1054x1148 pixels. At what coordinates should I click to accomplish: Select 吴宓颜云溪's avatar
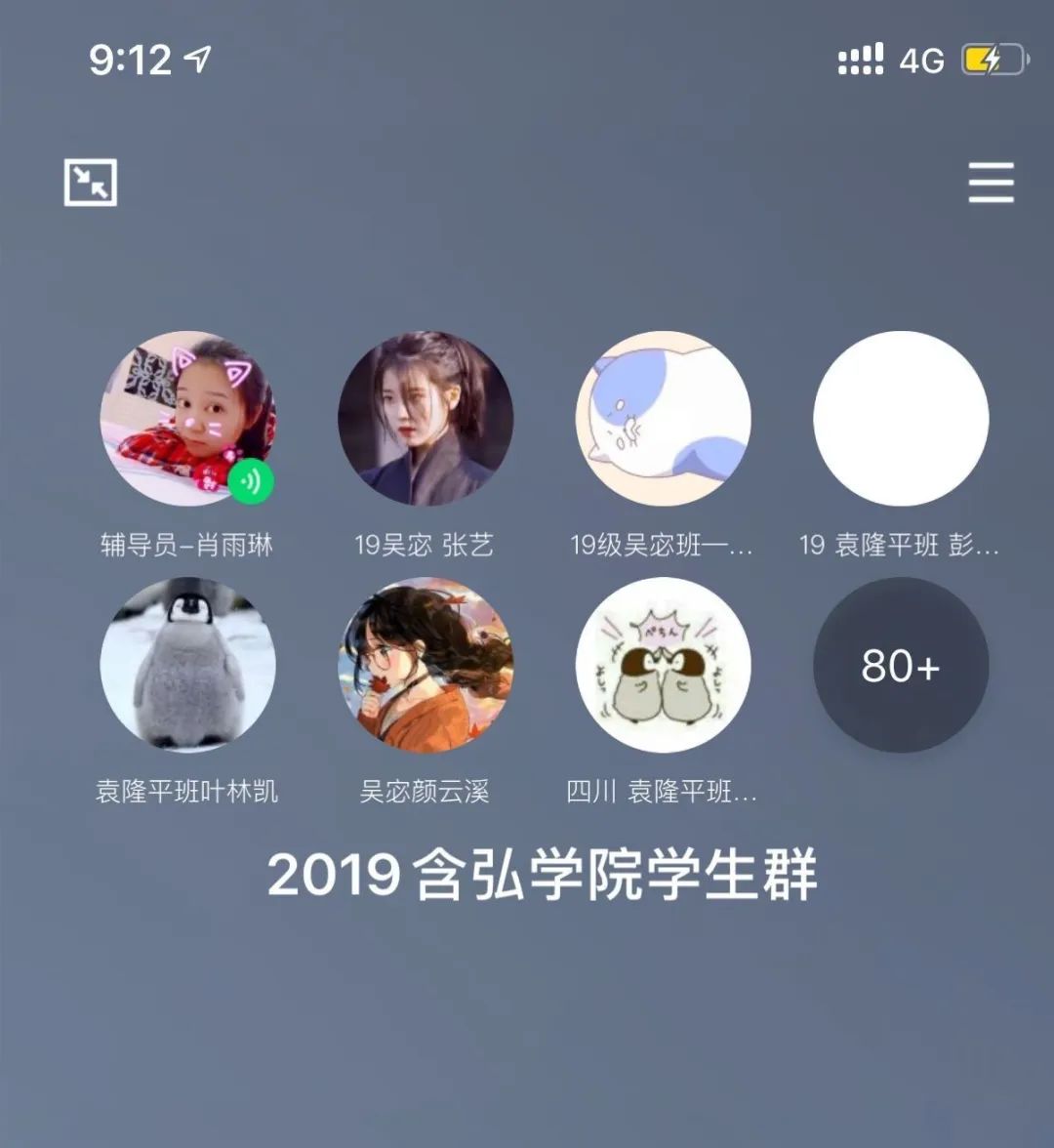point(425,665)
